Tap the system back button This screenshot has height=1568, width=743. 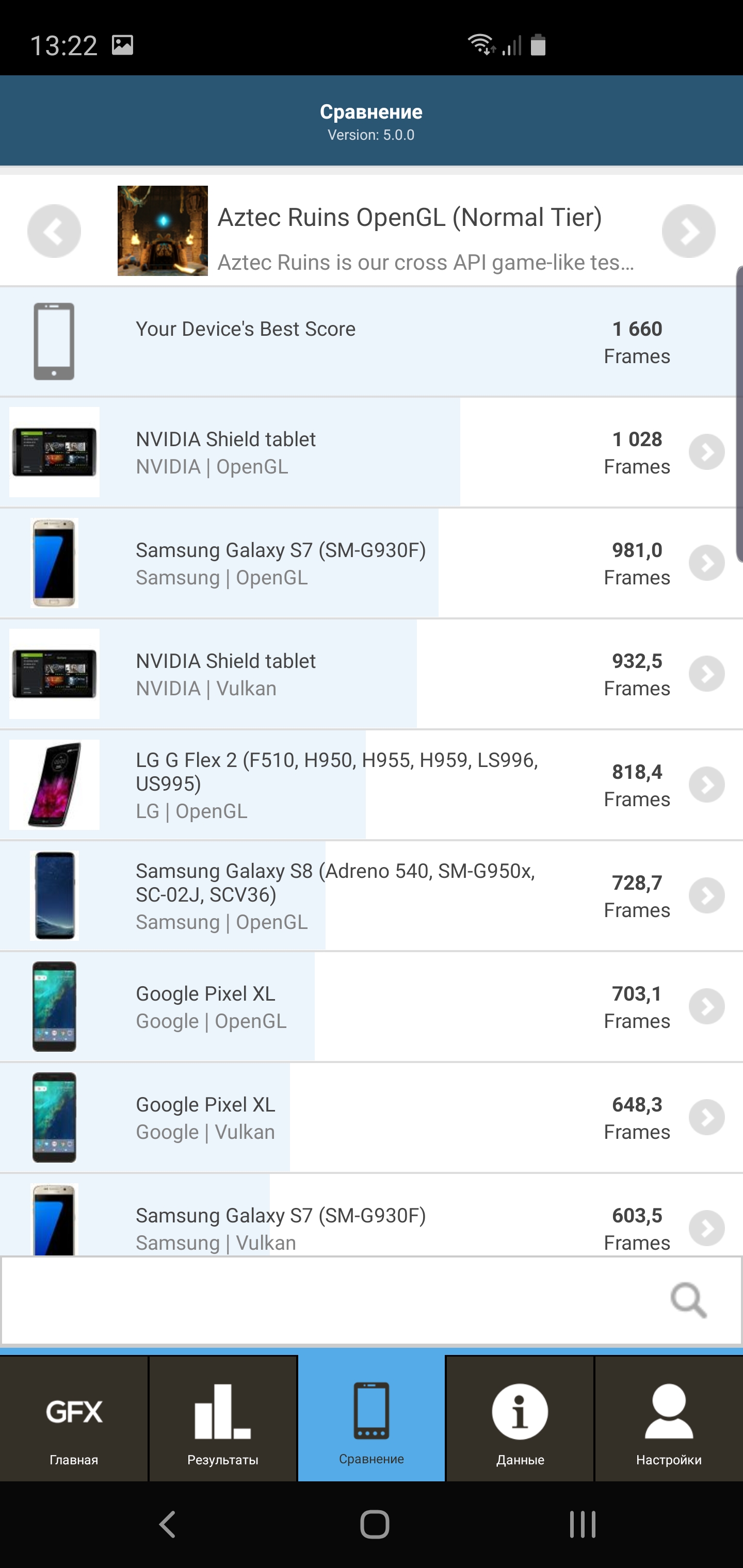[x=167, y=1524]
